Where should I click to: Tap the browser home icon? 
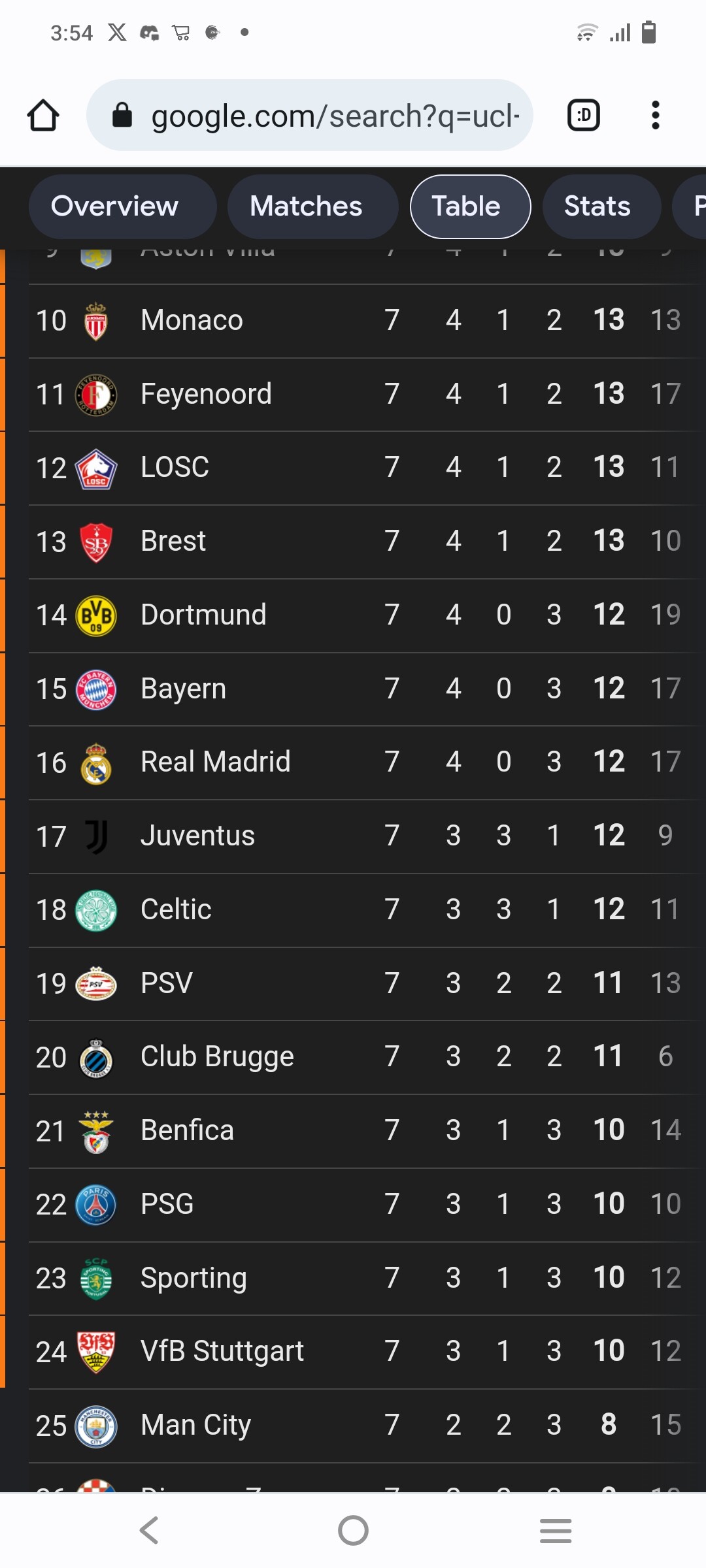43,116
